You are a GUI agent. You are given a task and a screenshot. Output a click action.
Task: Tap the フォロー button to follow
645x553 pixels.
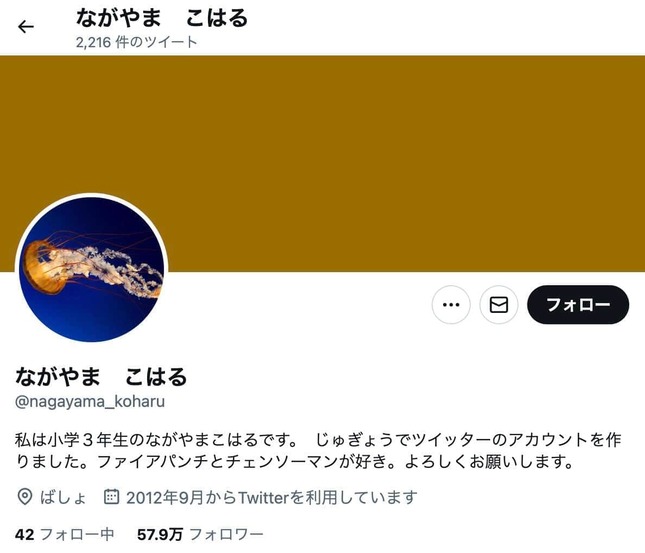(578, 305)
